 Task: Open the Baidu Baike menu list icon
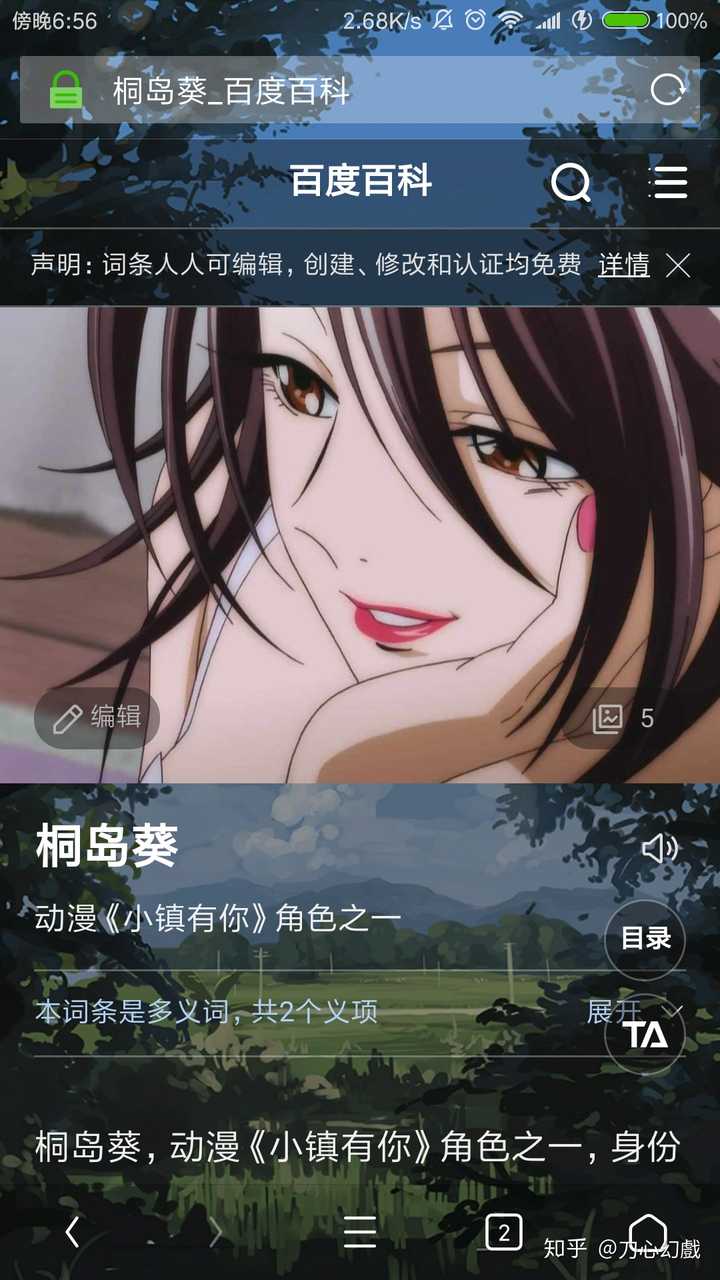pyautogui.click(x=668, y=182)
